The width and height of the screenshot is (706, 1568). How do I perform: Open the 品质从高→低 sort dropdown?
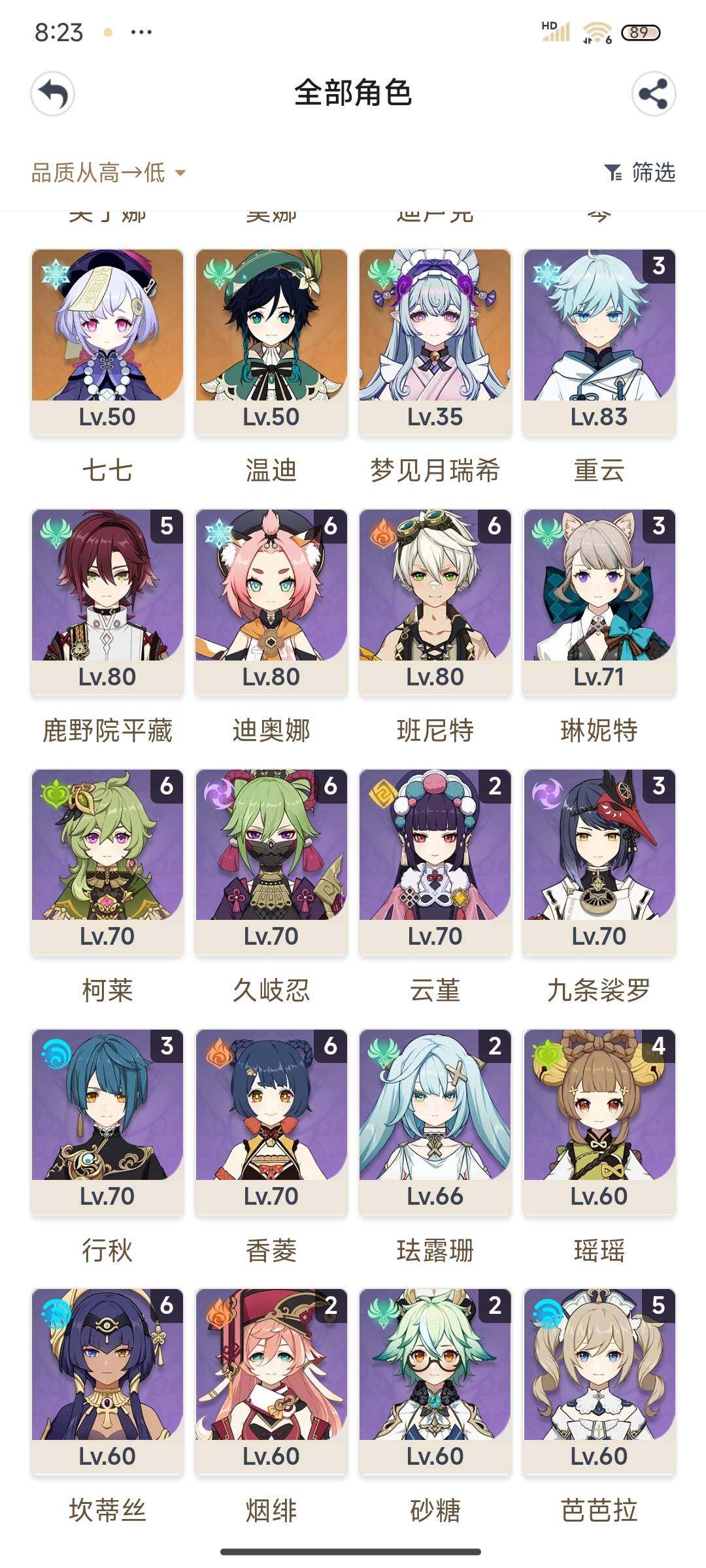109,173
